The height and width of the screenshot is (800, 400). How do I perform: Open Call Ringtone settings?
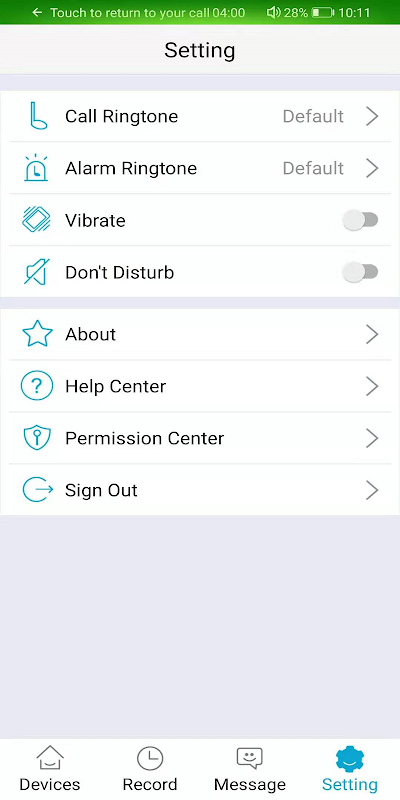[x=200, y=116]
